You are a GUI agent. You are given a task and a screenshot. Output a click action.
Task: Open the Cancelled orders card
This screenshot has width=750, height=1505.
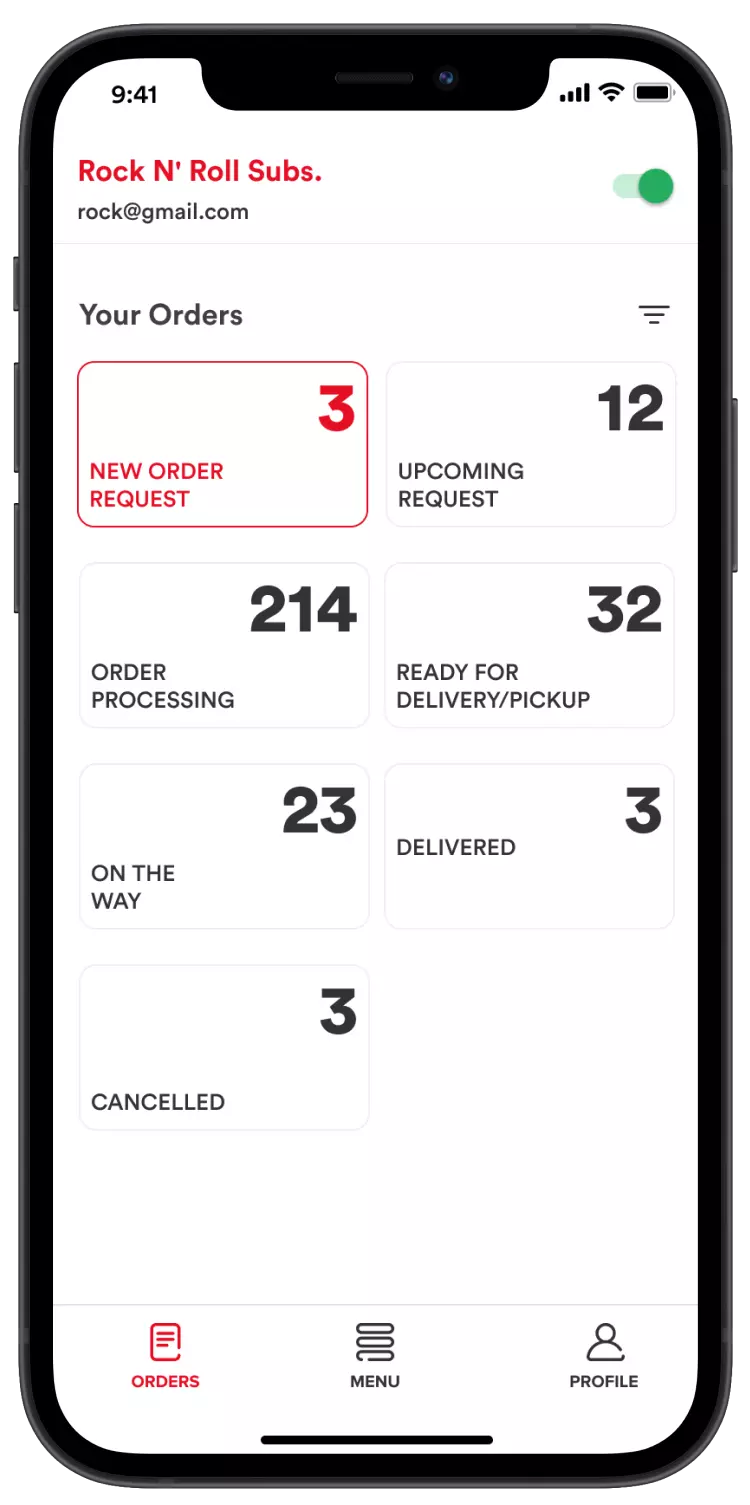224,1047
